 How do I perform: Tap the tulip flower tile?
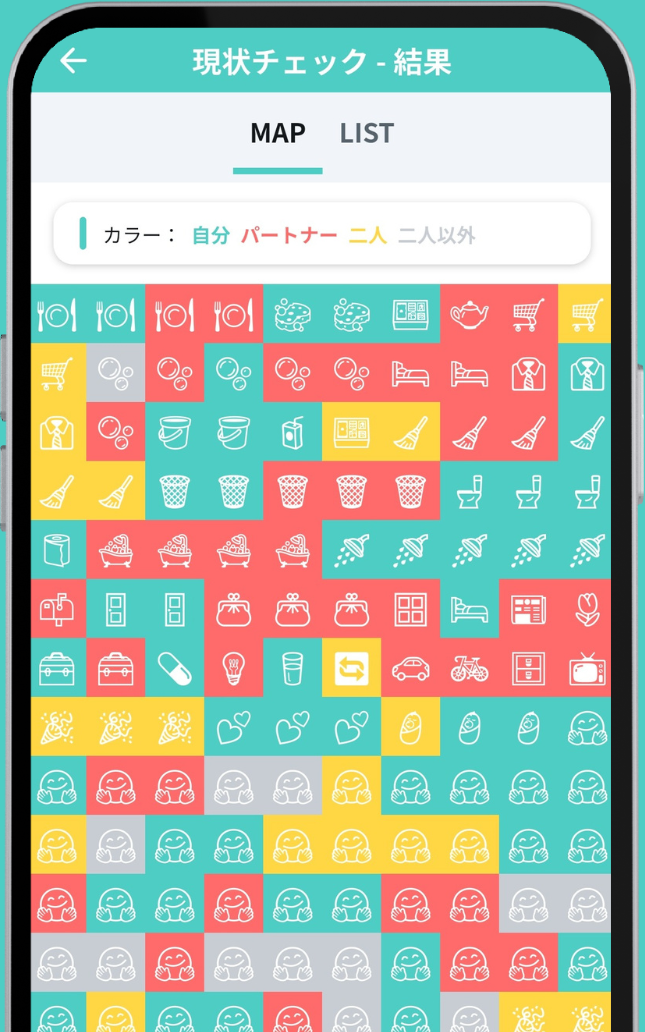(x=586, y=609)
